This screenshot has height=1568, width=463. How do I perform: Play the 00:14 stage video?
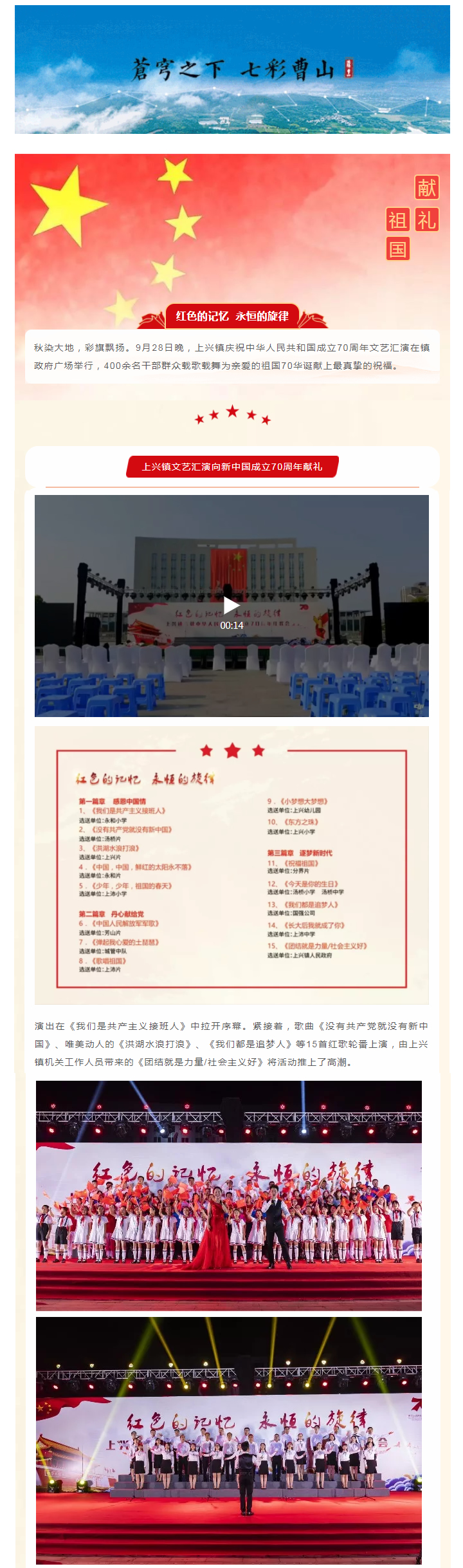232,606
